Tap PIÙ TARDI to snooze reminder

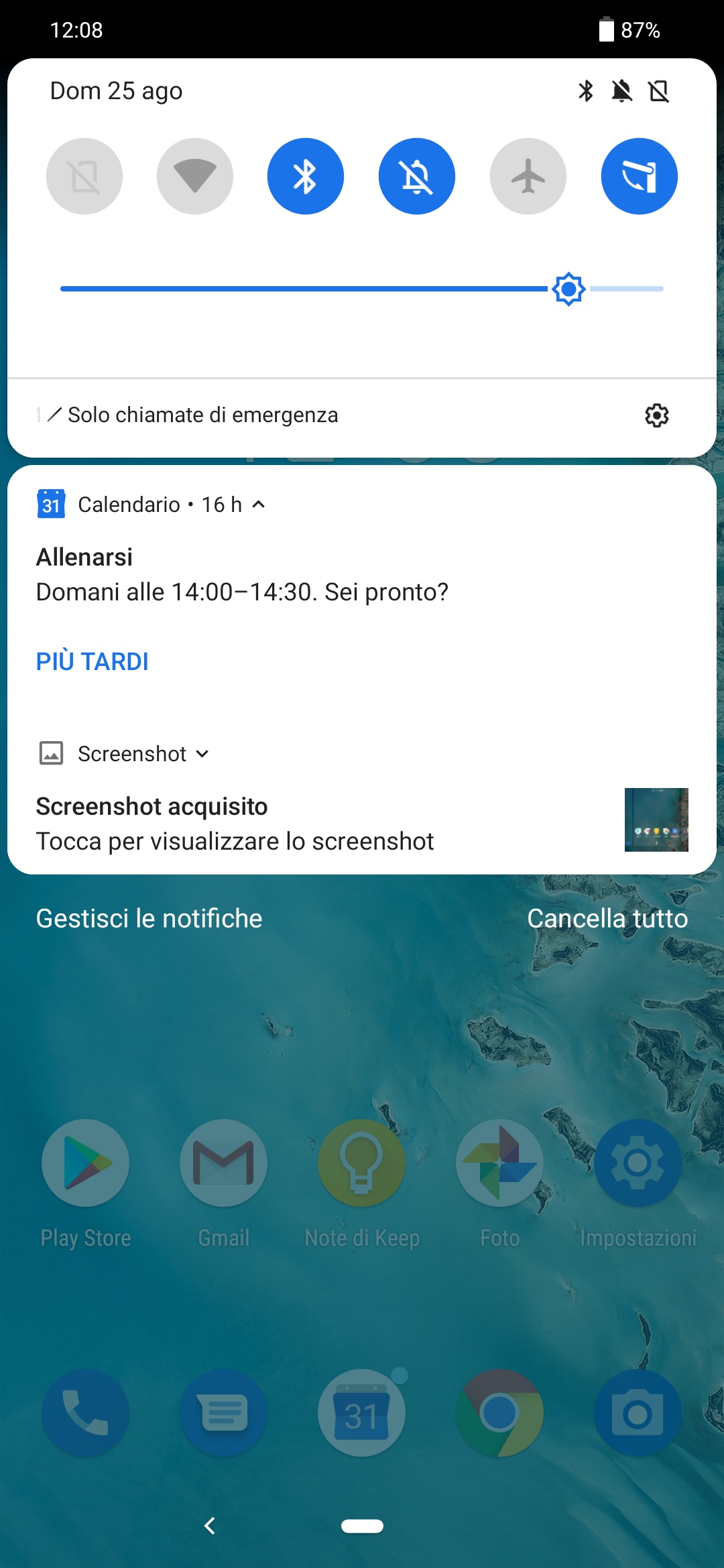(93, 661)
